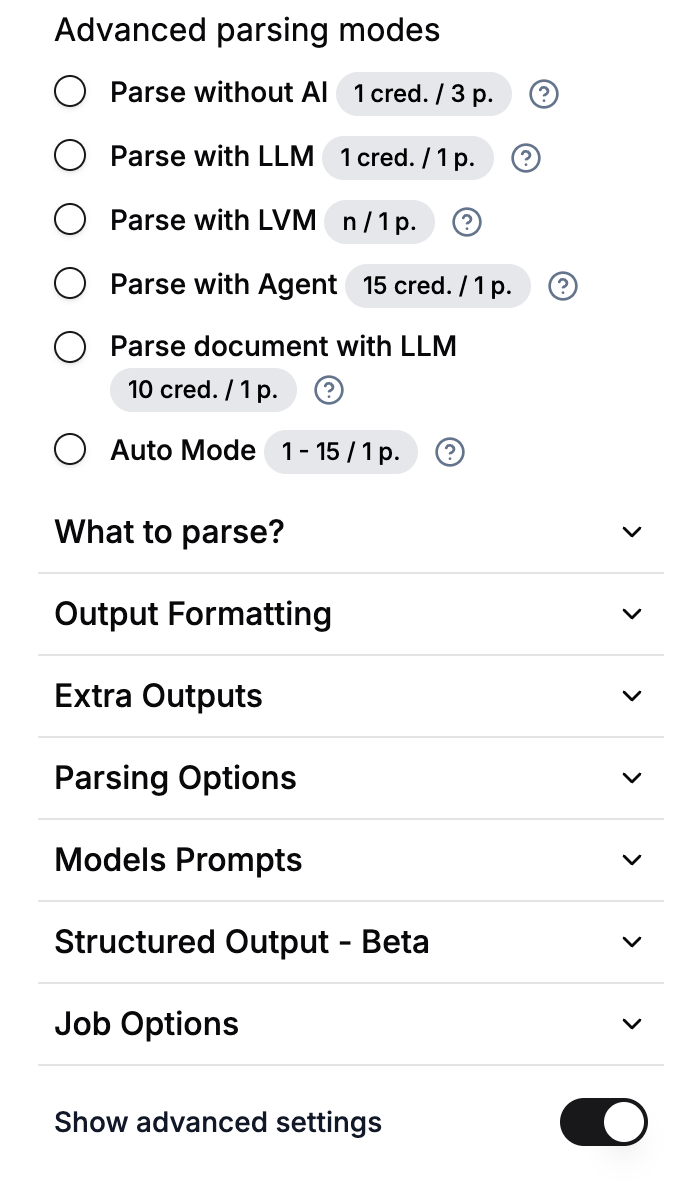The height and width of the screenshot is (1182, 694).
Task: Expand Structured Output - Beta section
Action: click(631, 942)
